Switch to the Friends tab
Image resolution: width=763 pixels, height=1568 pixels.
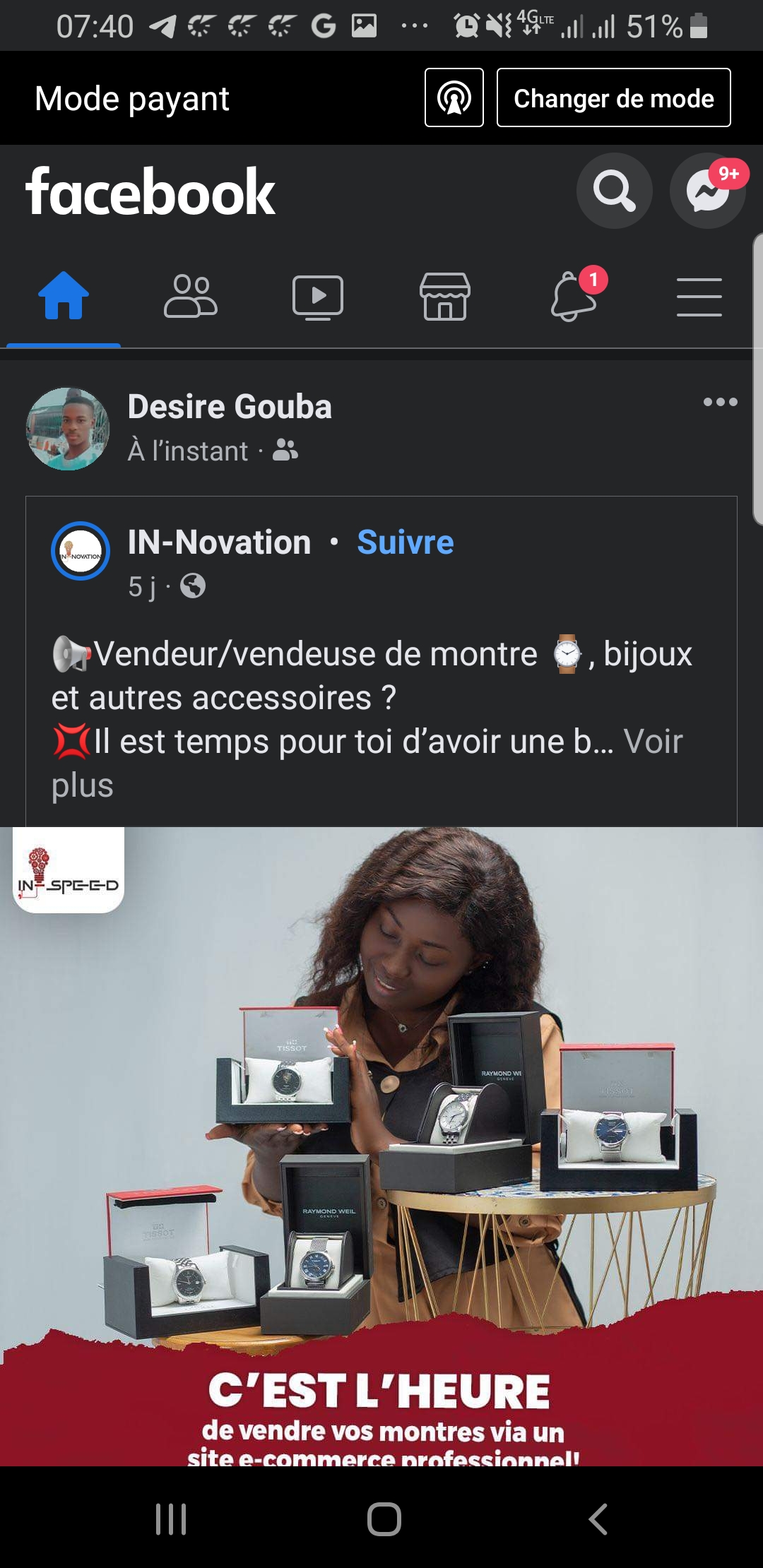coord(190,297)
